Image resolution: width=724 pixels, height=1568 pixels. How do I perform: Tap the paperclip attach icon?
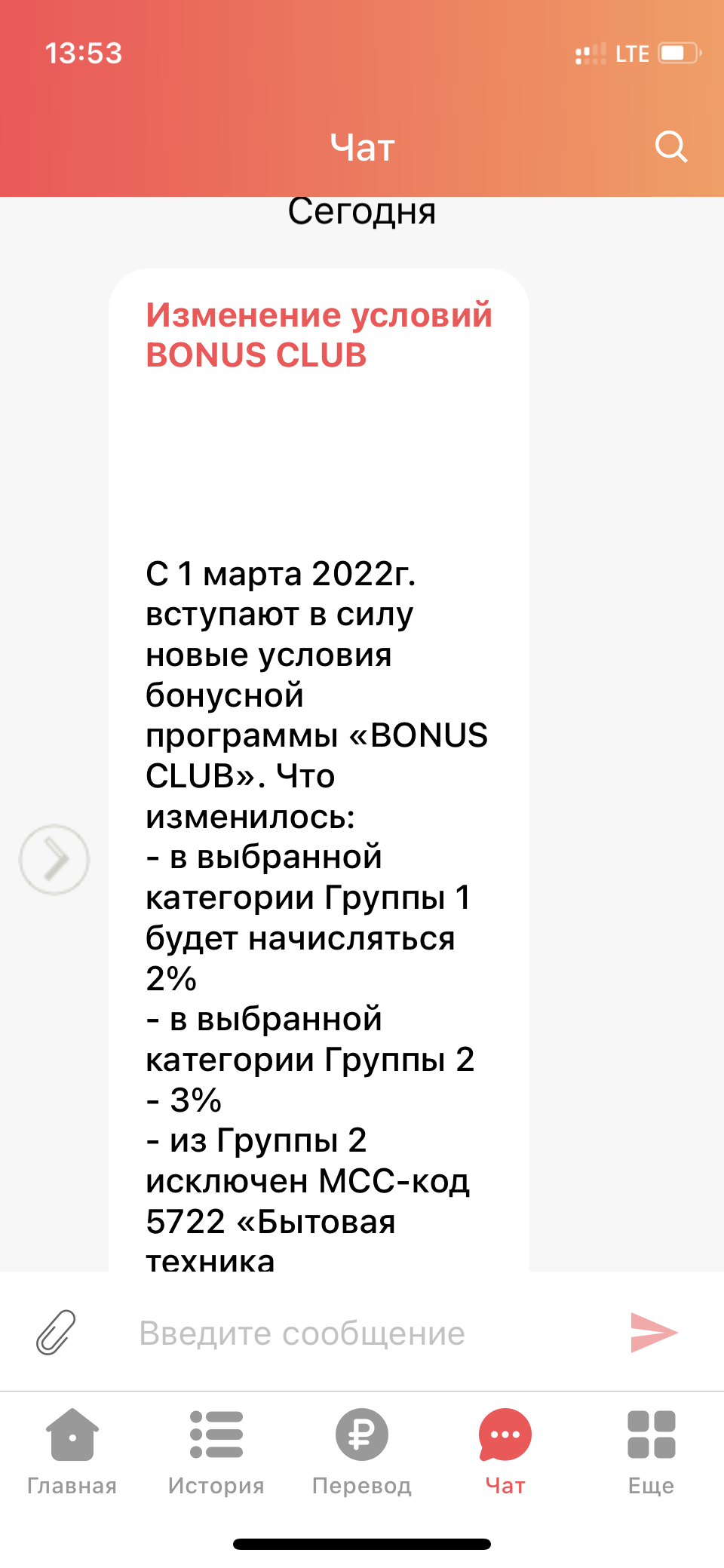(57, 1332)
